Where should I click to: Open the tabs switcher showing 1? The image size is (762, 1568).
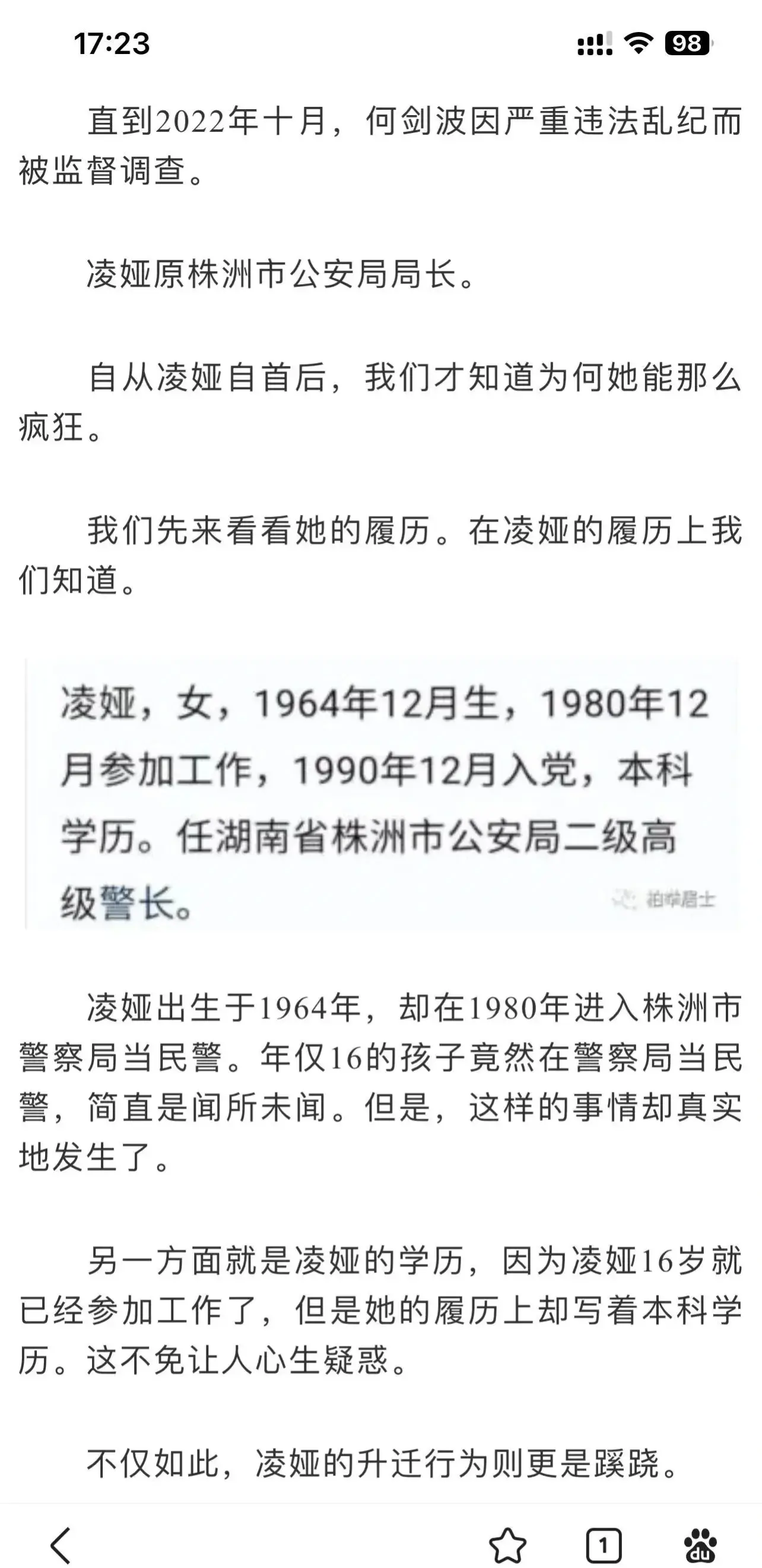(x=603, y=1545)
